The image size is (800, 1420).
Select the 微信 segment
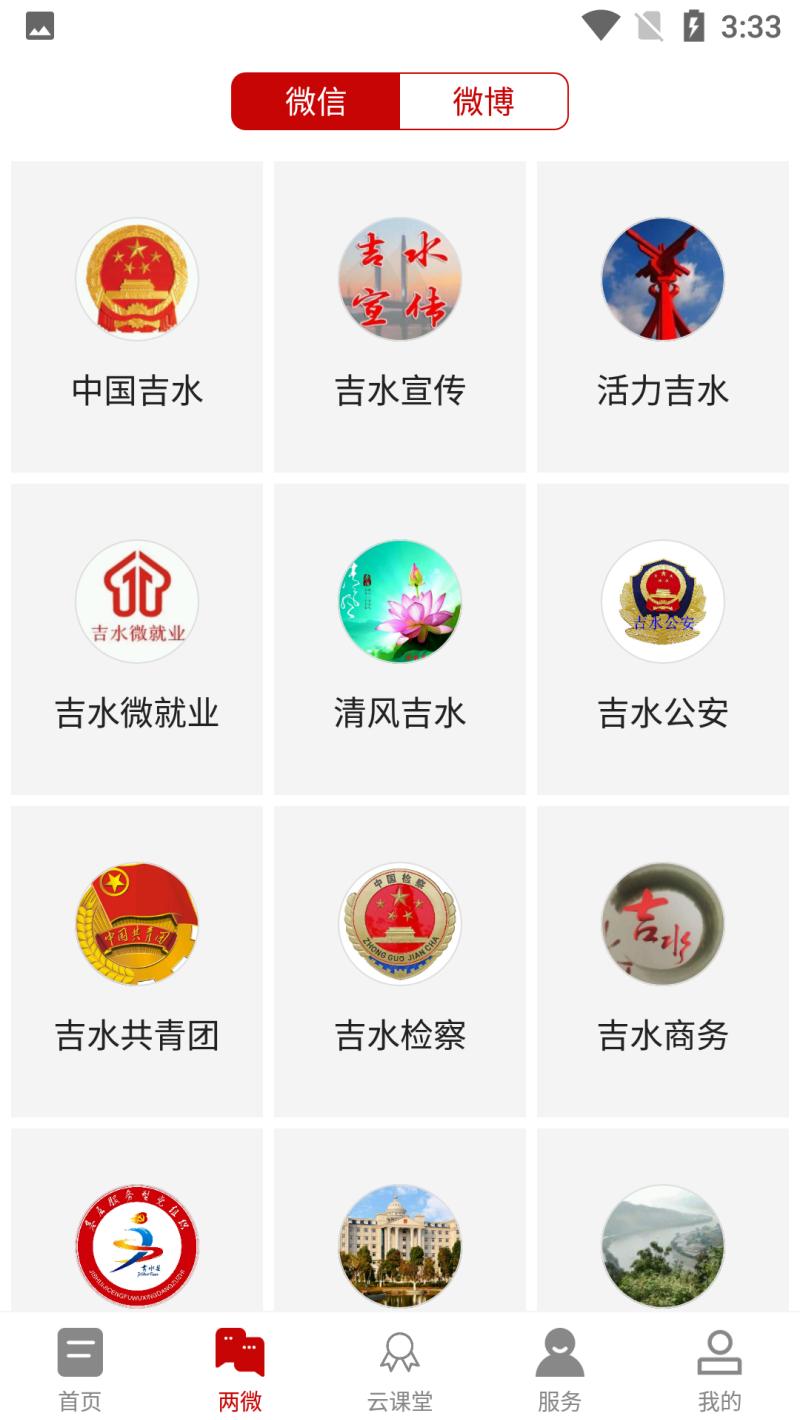click(316, 101)
